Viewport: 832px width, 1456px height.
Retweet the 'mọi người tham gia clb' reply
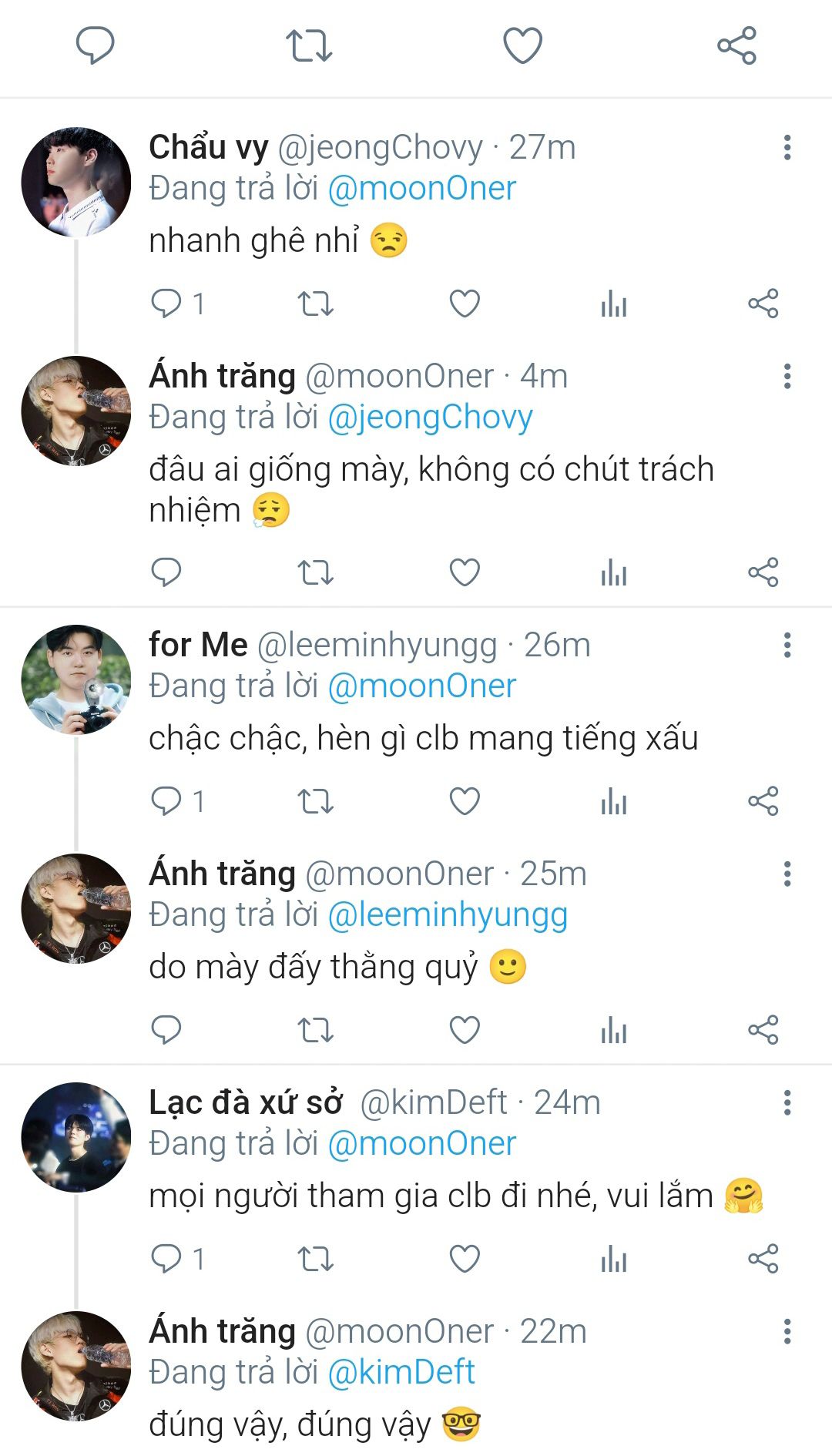pos(315,1259)
